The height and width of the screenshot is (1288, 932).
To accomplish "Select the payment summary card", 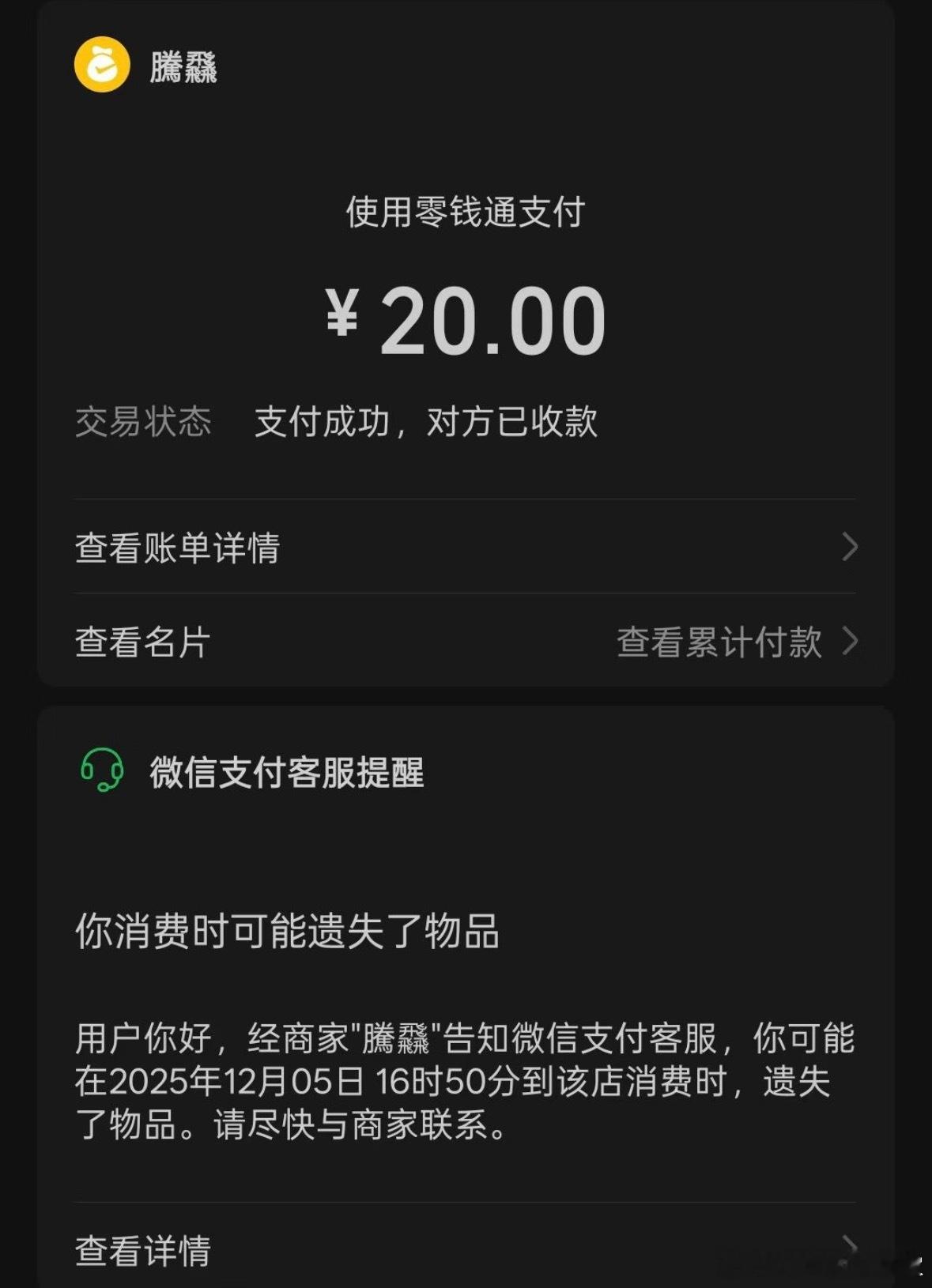I will [466, 356].
